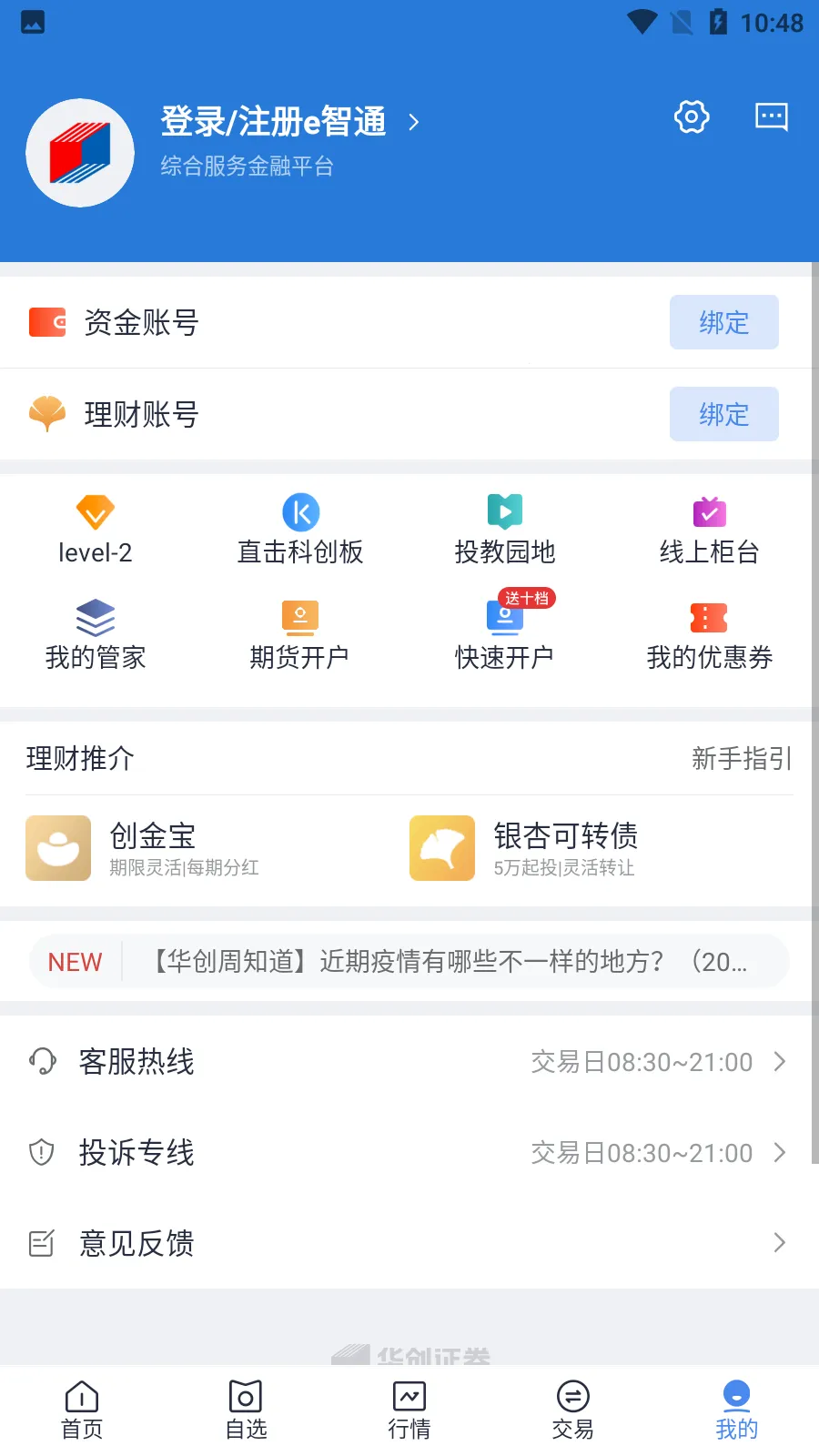Read the 华创周知道 news item

pyautogui.click(x=446, y=961)
